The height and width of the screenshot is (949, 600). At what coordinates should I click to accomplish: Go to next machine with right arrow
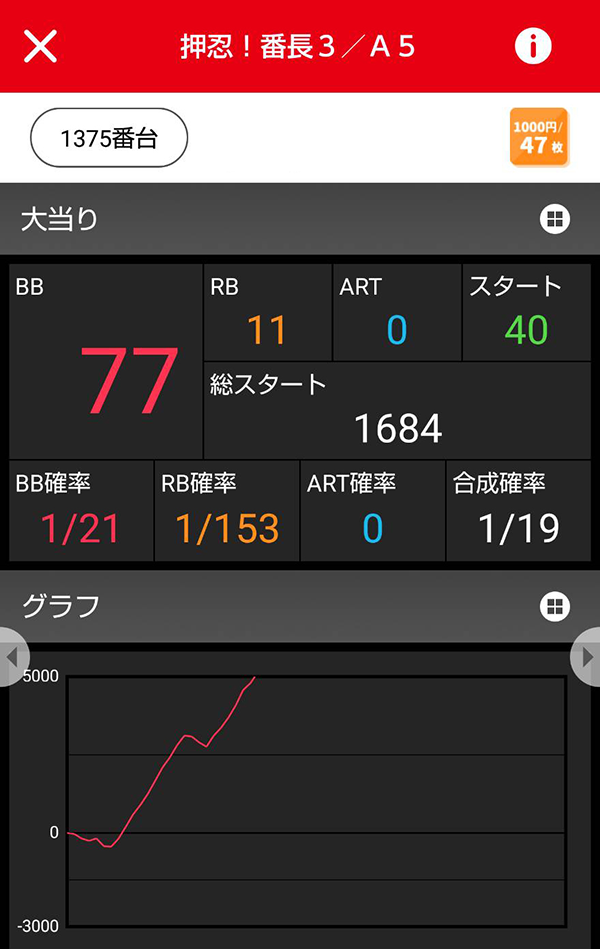(x=587, y=657)
